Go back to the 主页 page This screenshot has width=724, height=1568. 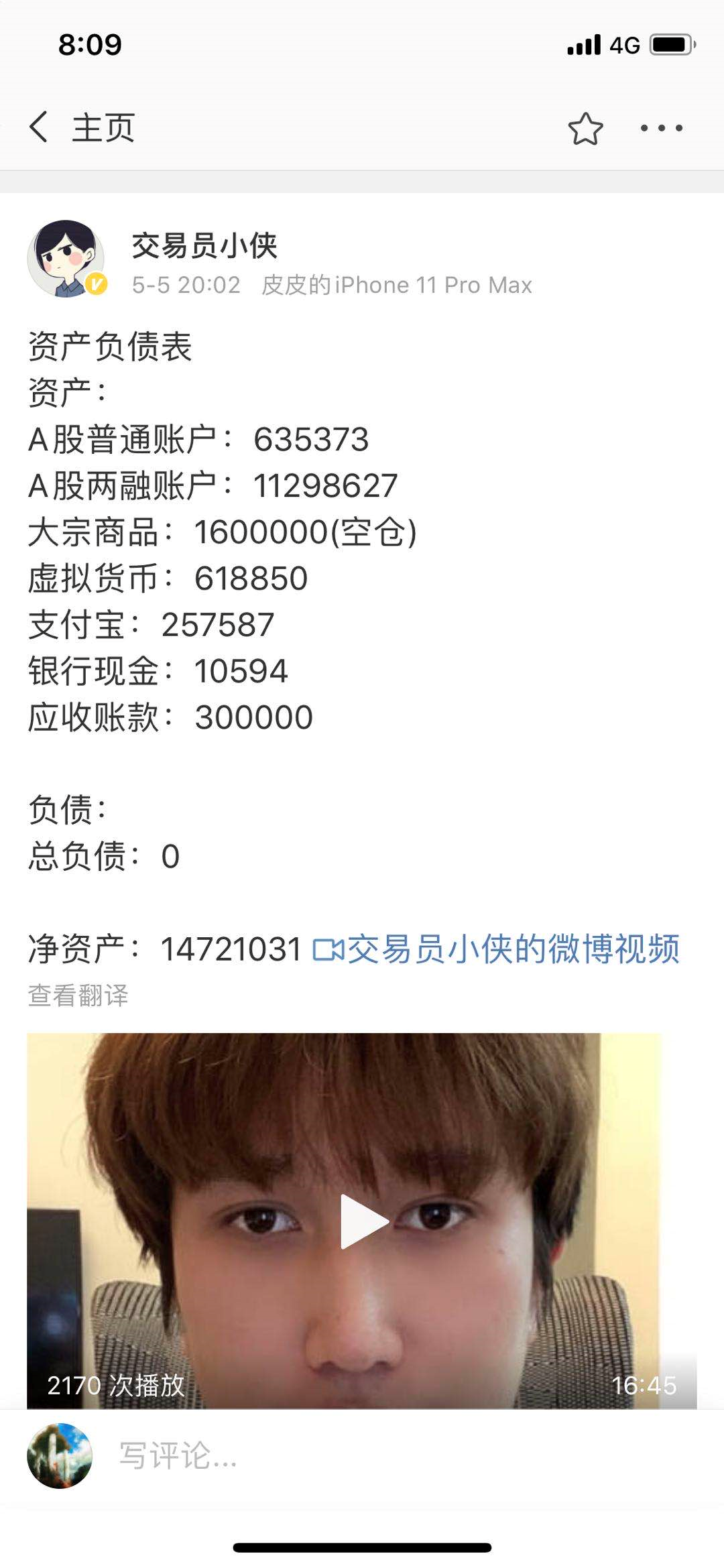coord(80,127)
